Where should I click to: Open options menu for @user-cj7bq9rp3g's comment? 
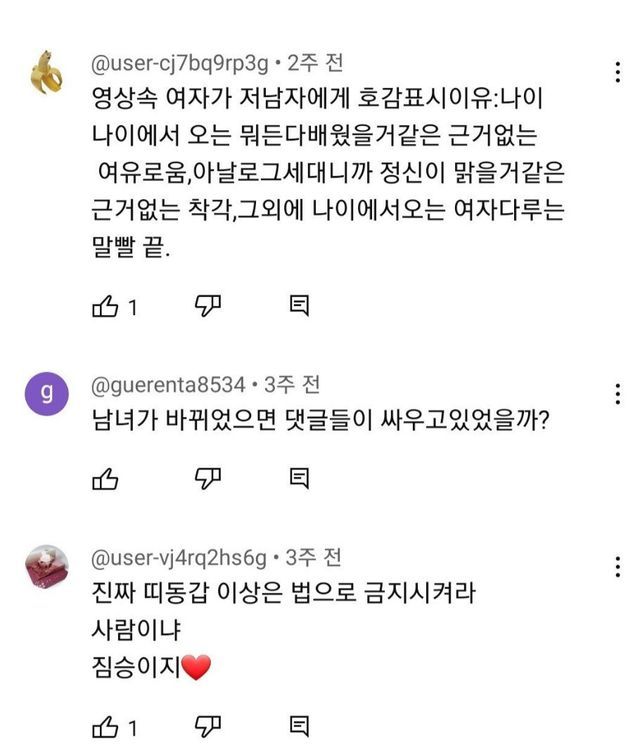pos(618,75)
